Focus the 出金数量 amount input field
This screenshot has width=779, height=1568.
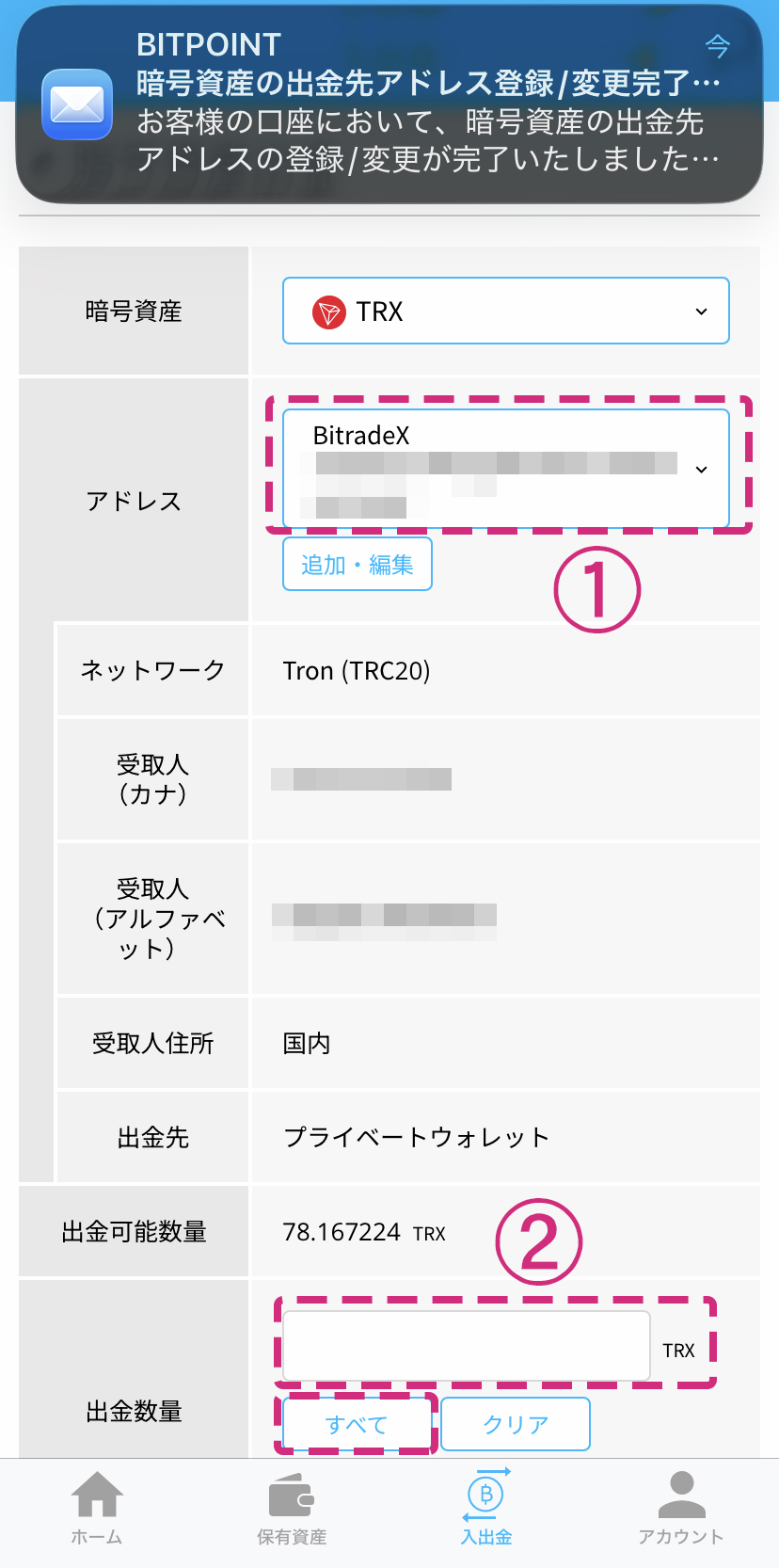[x=467, y=1346]
